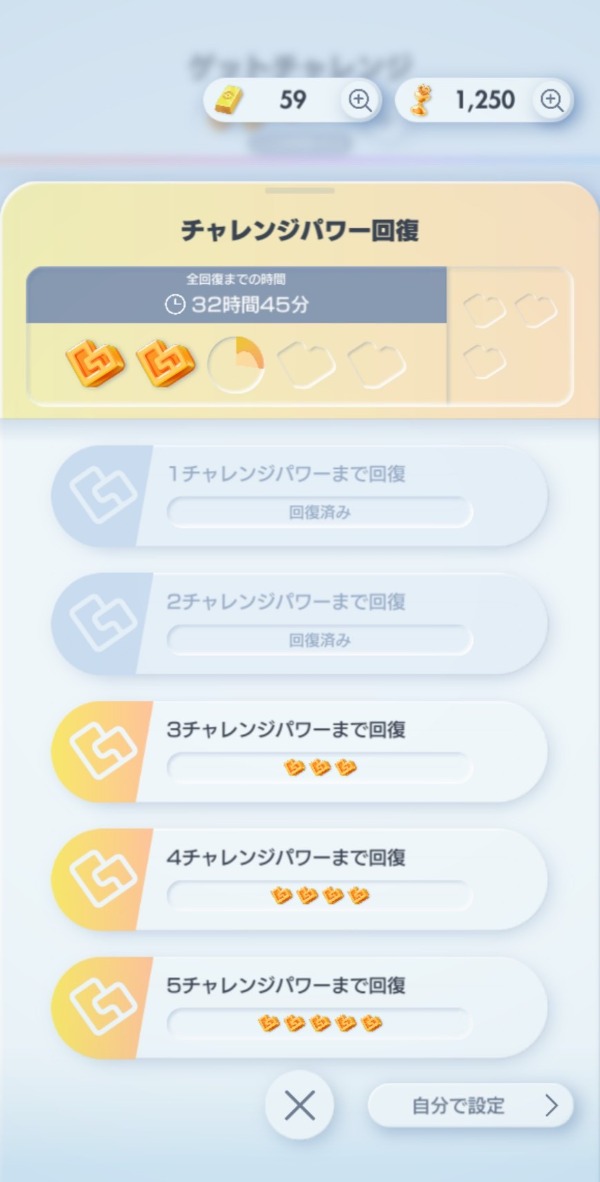Select 4チャレンジパワーまで回復 option
This screenshot has width=600, height=1182.
[300, 879]
